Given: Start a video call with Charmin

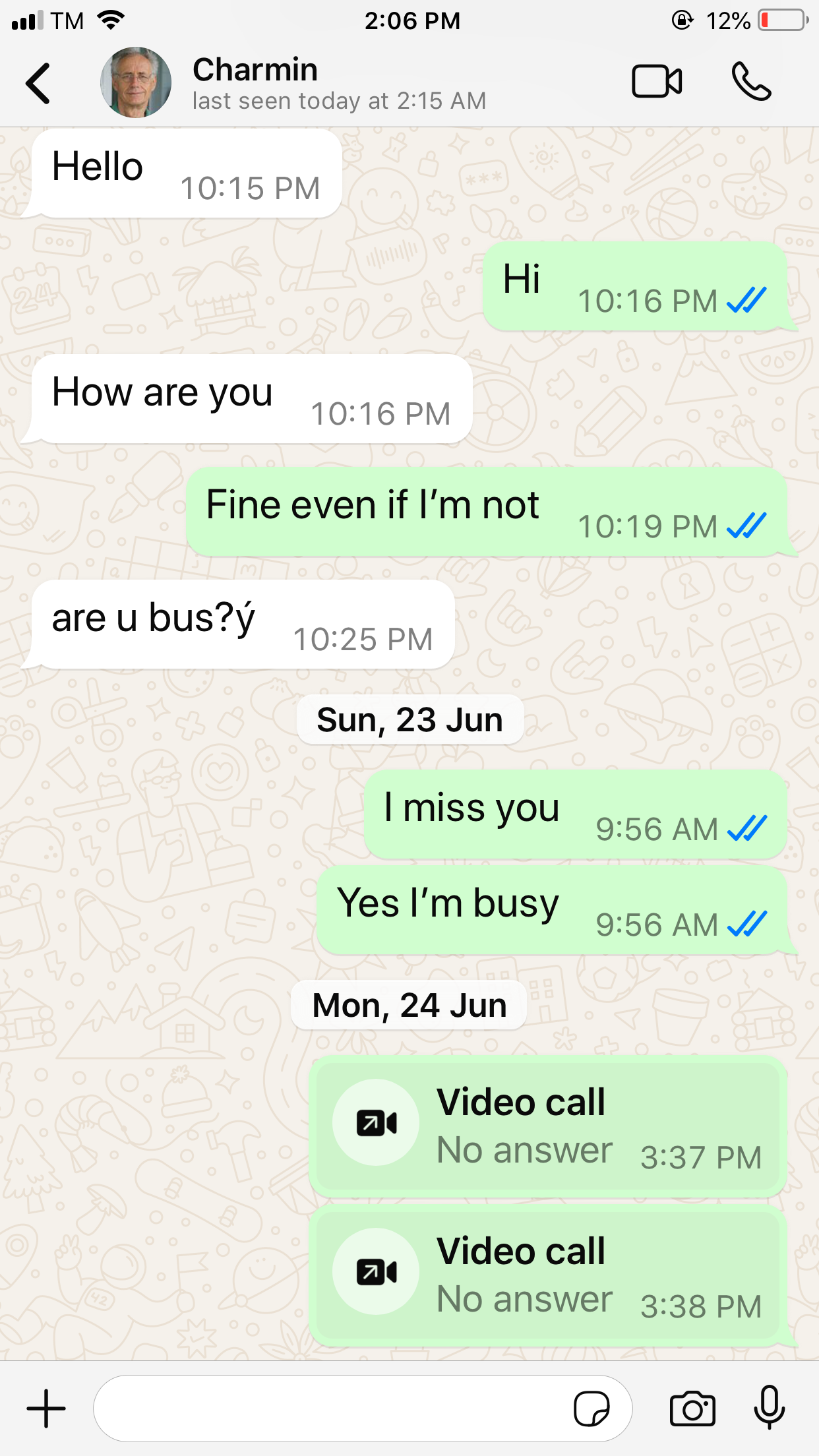Looking at the screenshot, I should (x=657, y=82).
